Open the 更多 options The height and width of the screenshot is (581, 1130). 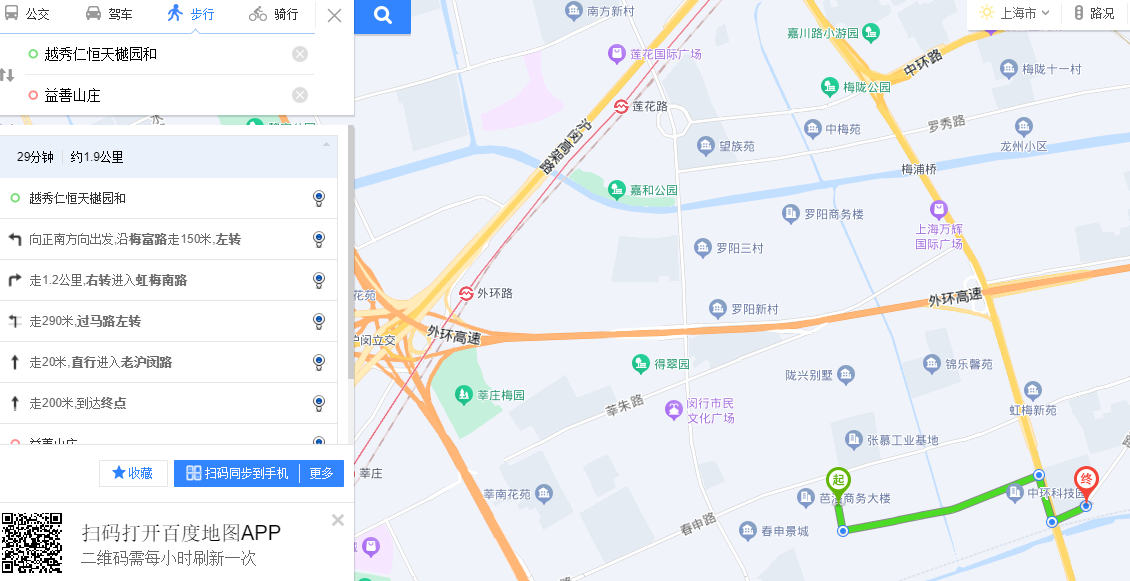(x=321, y=473)
